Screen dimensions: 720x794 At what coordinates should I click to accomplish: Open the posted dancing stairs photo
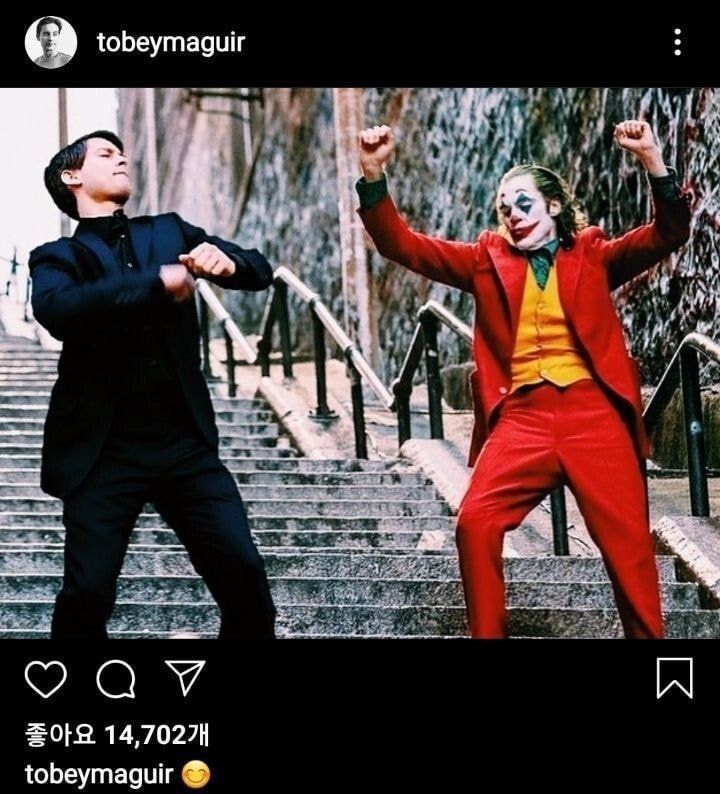tap(360, 363)
